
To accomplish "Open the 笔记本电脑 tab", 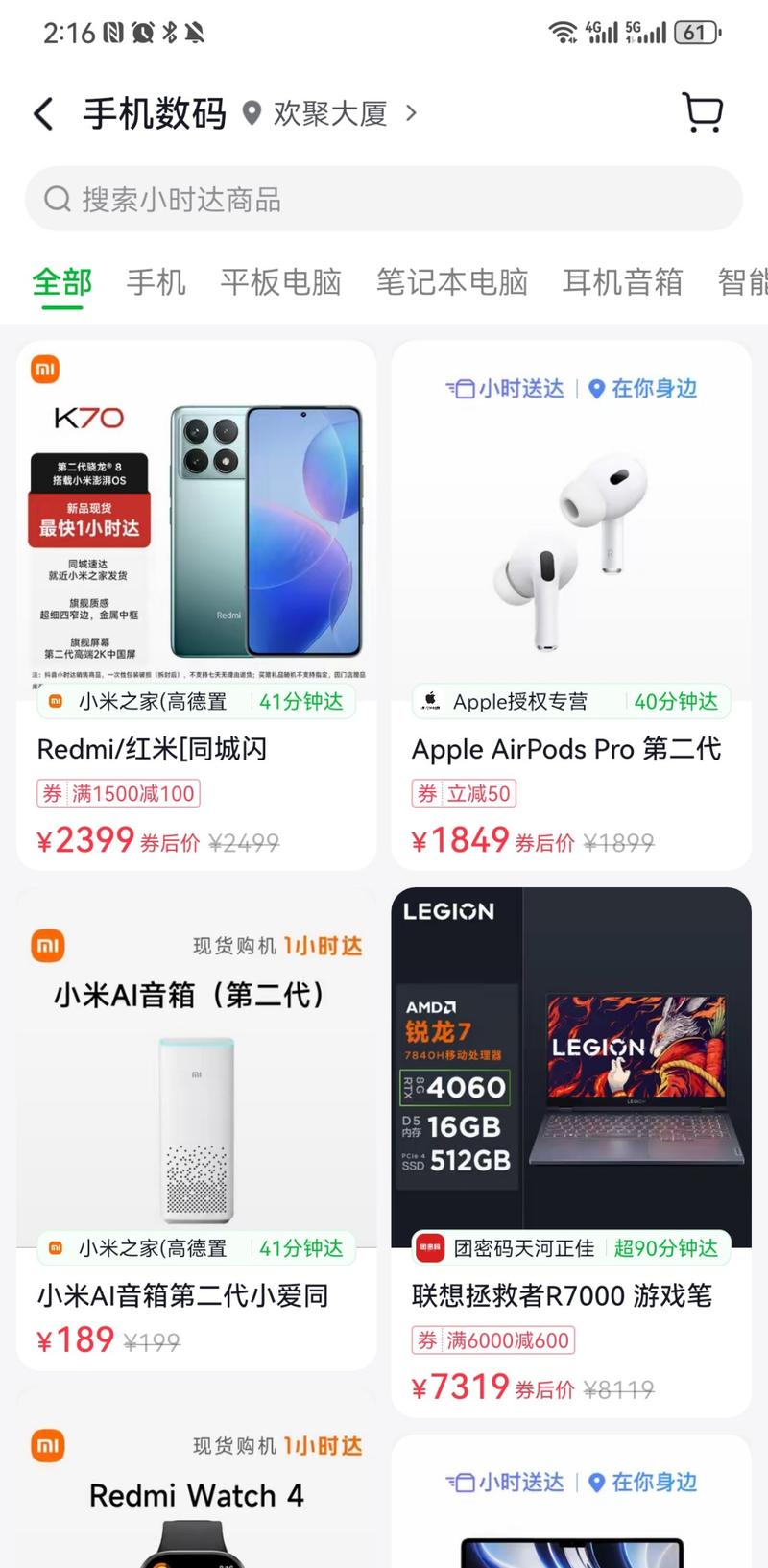I will tap(451, 282).
